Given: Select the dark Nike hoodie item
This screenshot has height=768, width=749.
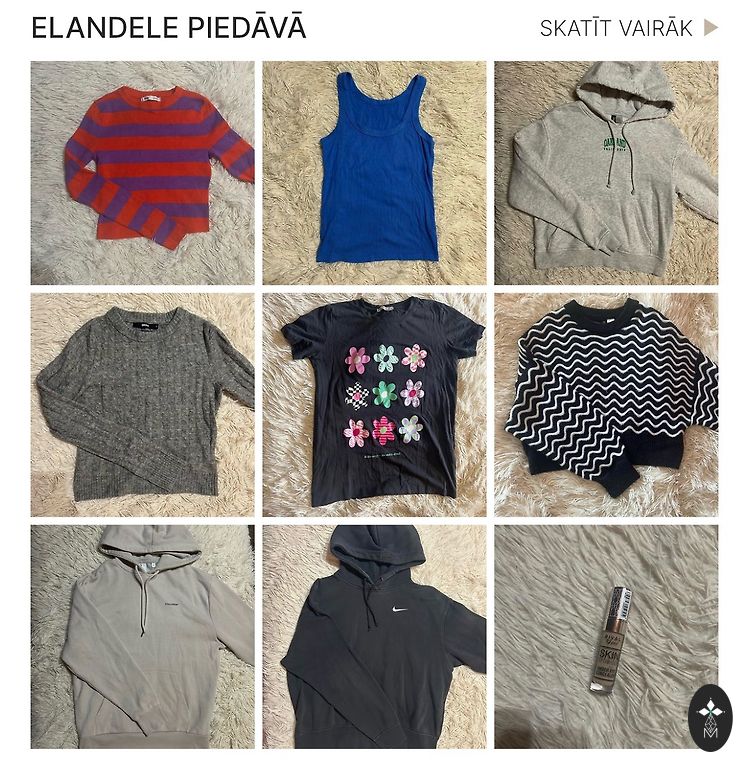Looking at the screenshot, I should point(374,637).
